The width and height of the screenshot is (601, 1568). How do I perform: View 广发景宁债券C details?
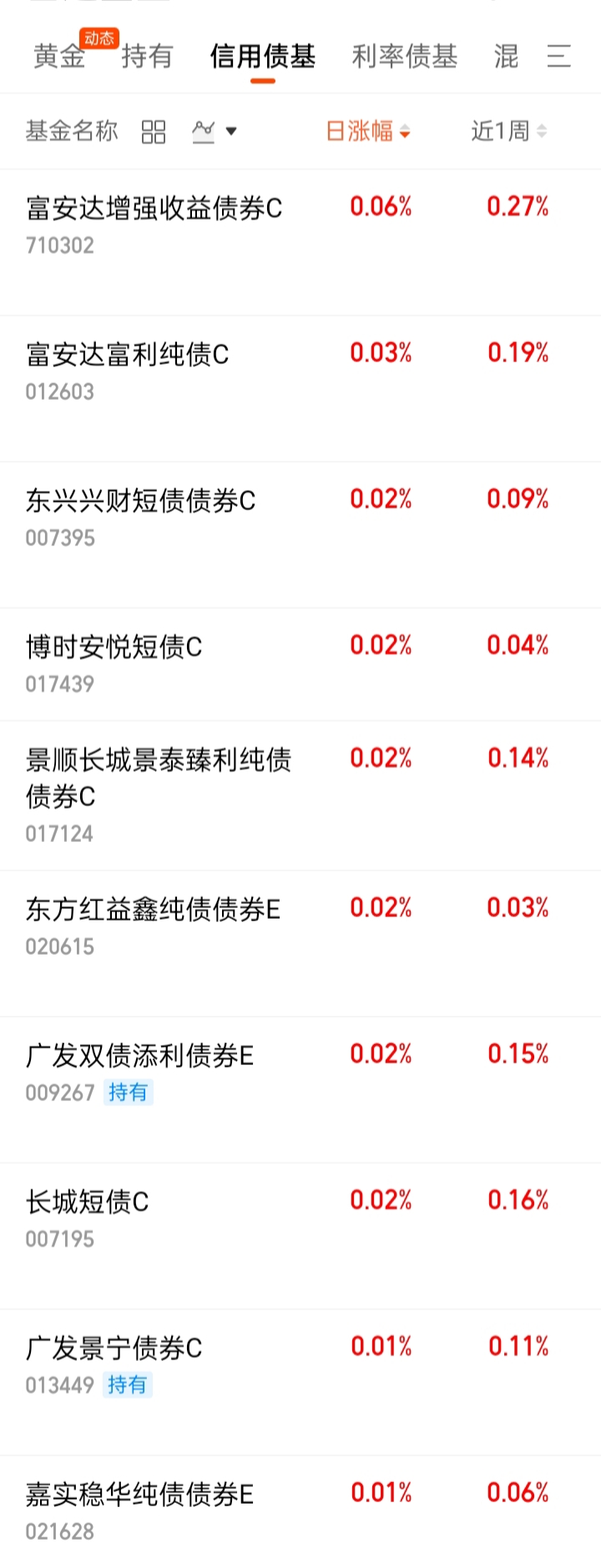114,1349
